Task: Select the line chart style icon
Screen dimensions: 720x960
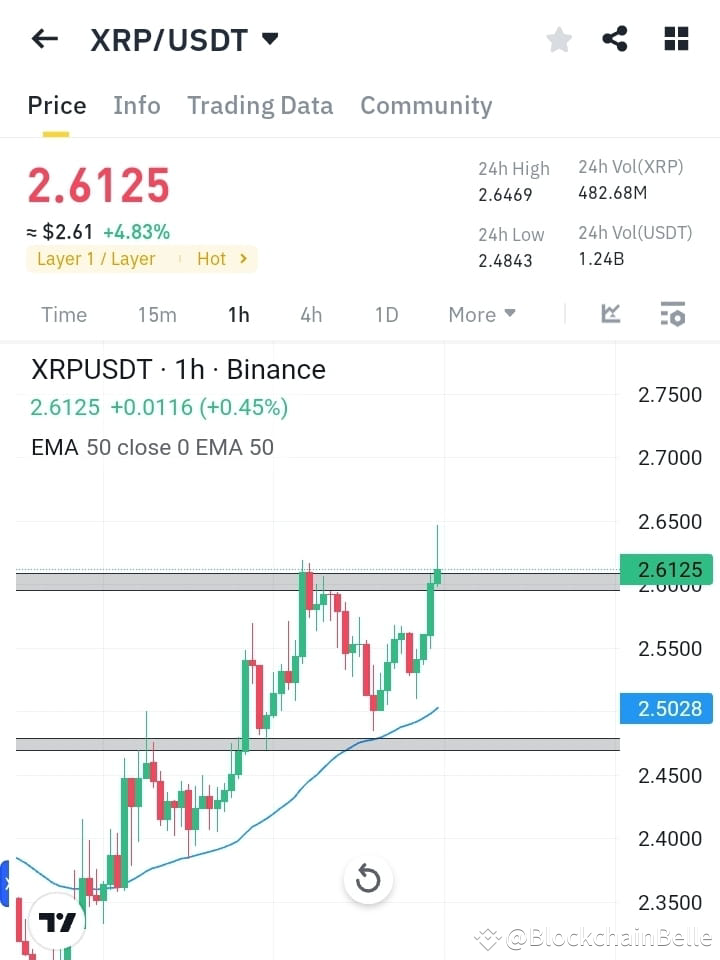Action: (610, 313)
